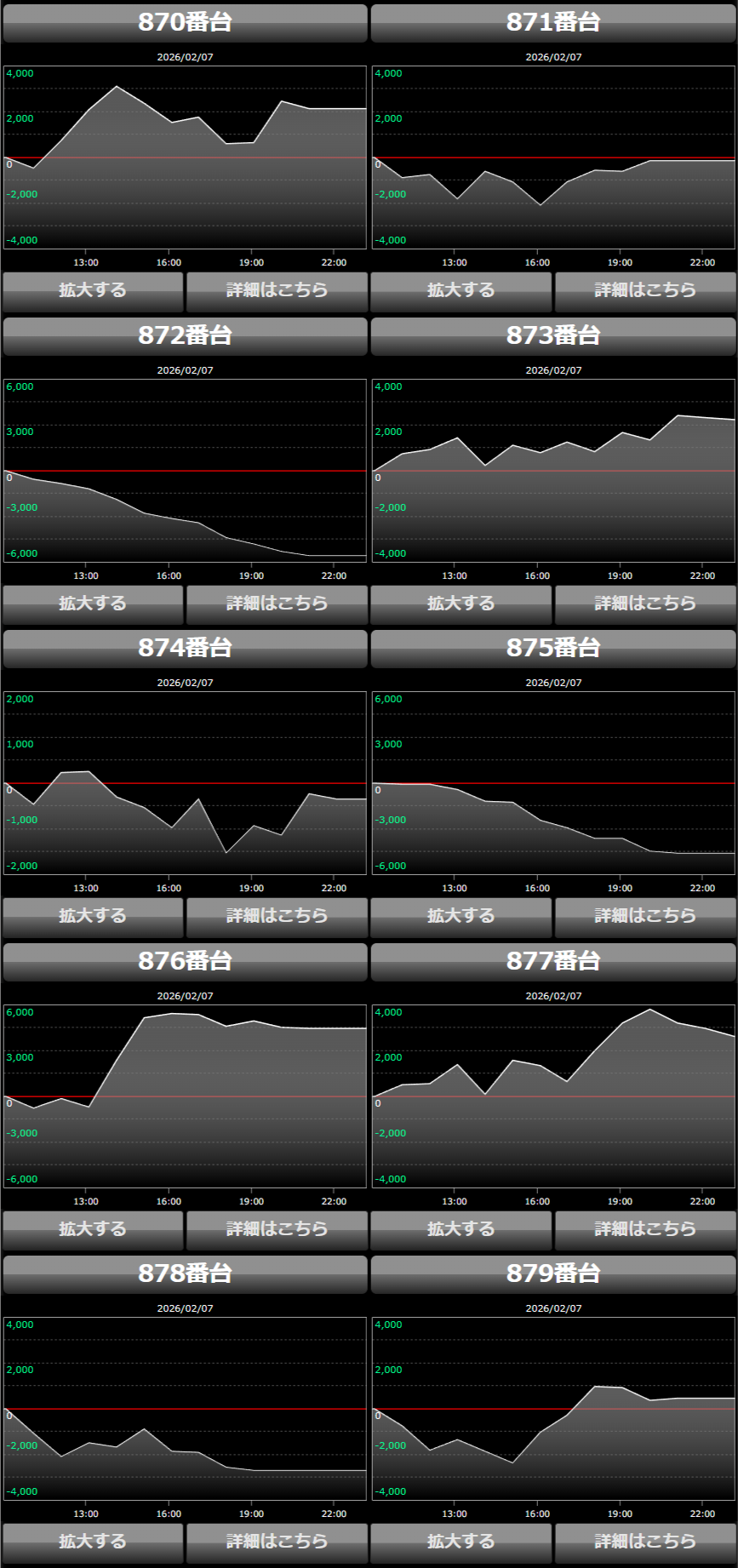Enlarge the graph for machine 877
The image size is (738, 1568).
(x=461, y=1229)
